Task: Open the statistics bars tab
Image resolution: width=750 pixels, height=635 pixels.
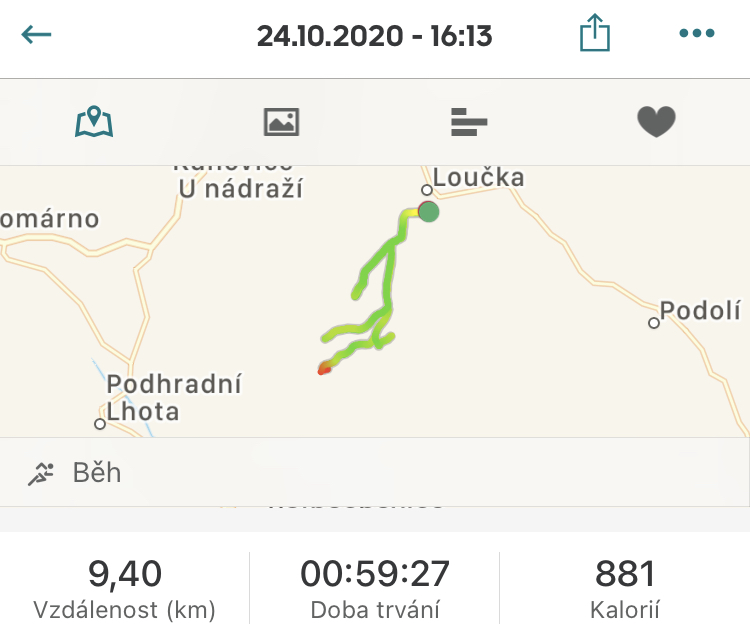Action: click(468, 122)
